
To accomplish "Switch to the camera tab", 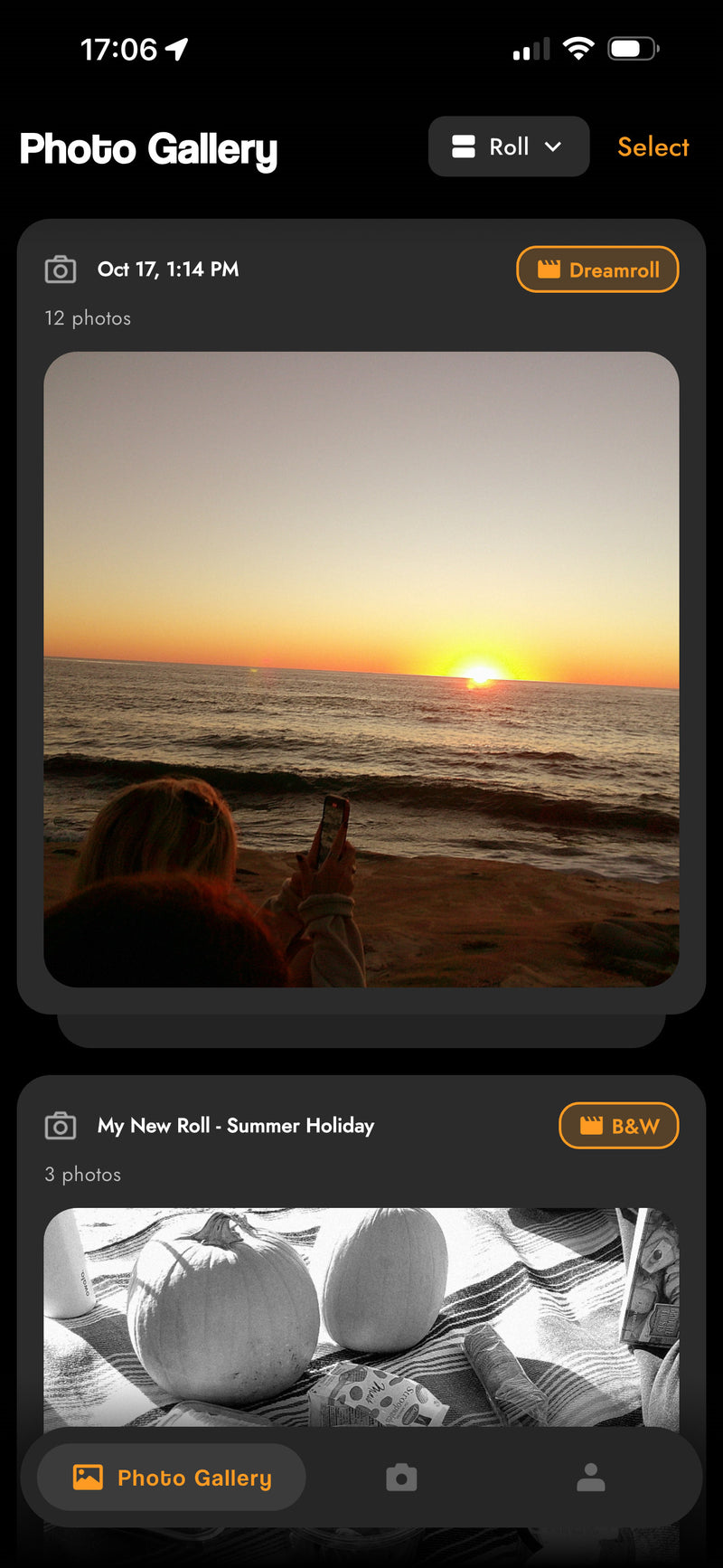I will 401,1478.
